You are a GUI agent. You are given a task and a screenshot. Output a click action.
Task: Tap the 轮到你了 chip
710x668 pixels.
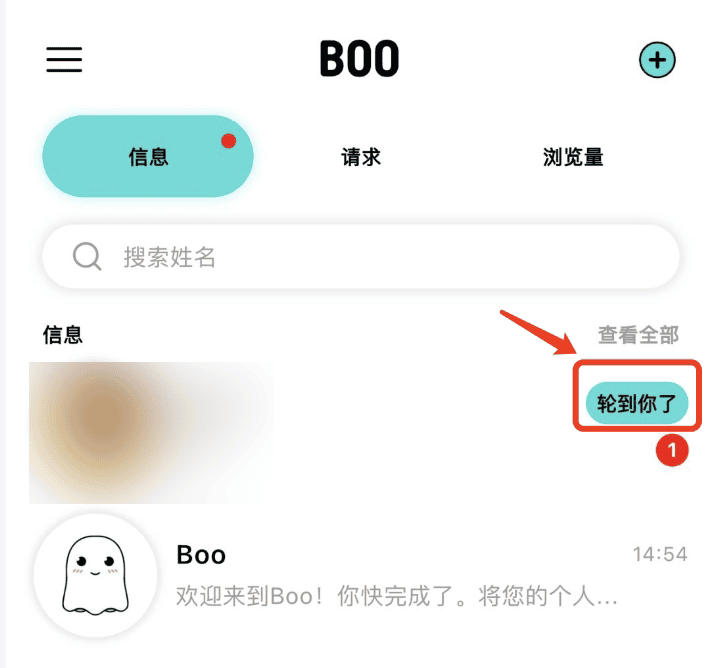637,404
